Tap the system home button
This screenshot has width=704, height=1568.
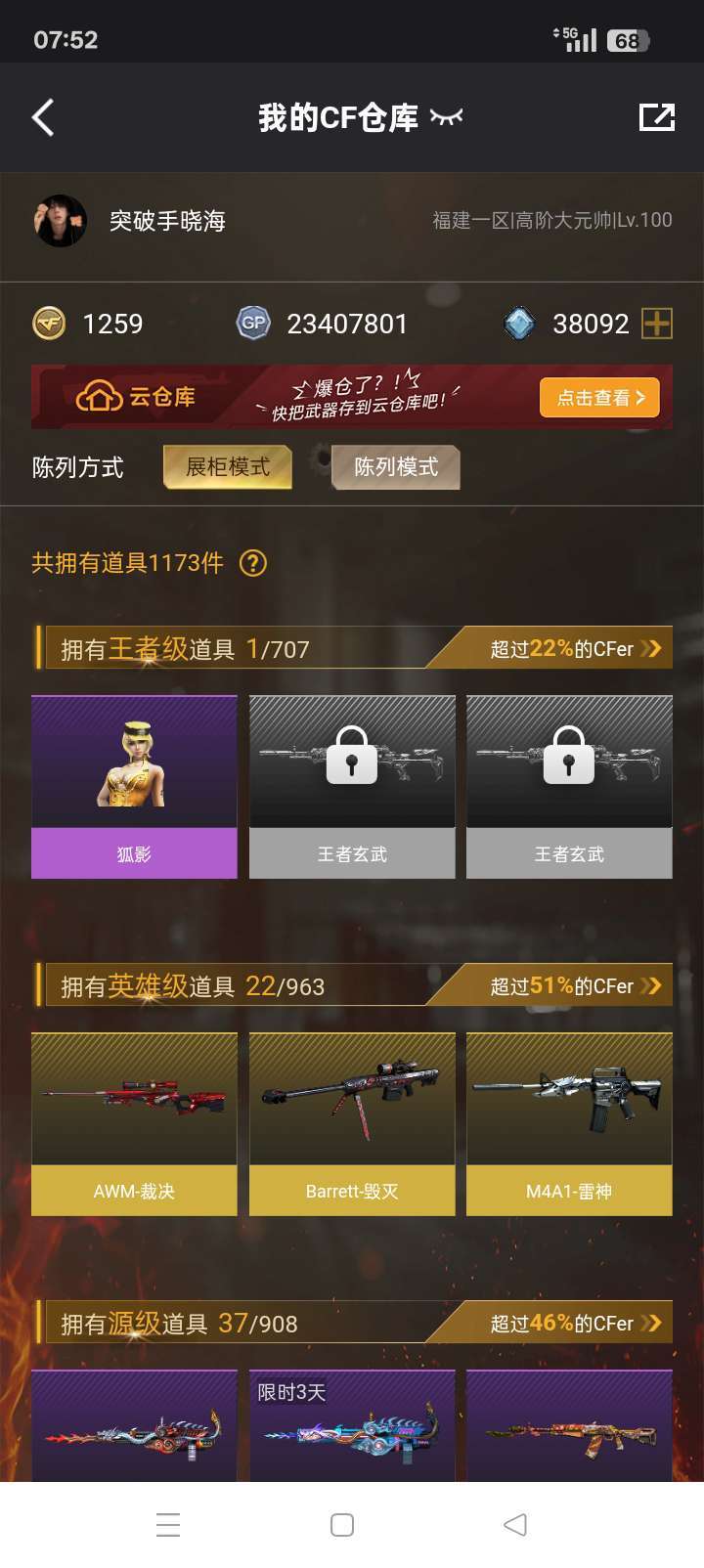342,1525
